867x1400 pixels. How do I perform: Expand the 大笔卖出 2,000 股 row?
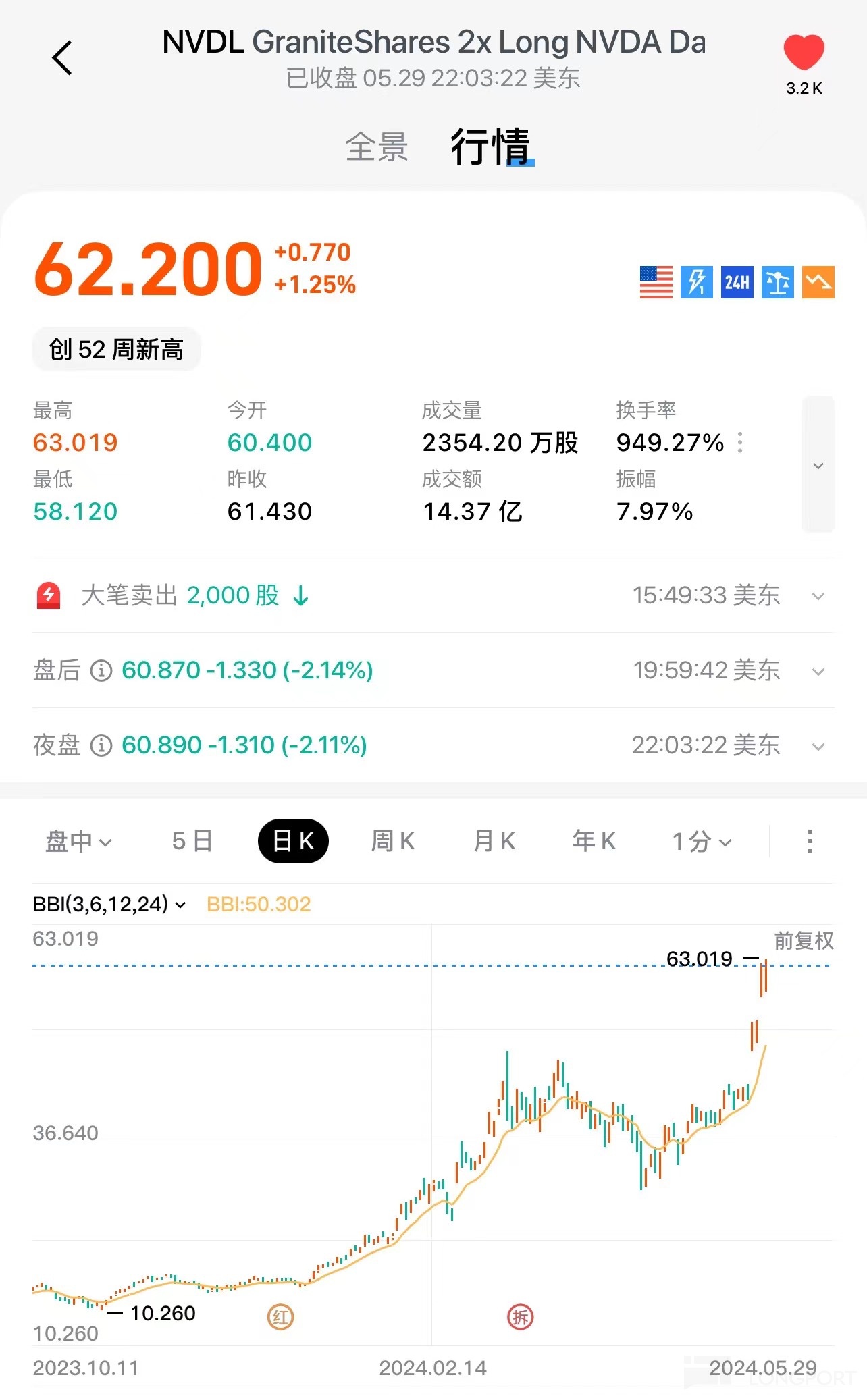pos(818,596)
